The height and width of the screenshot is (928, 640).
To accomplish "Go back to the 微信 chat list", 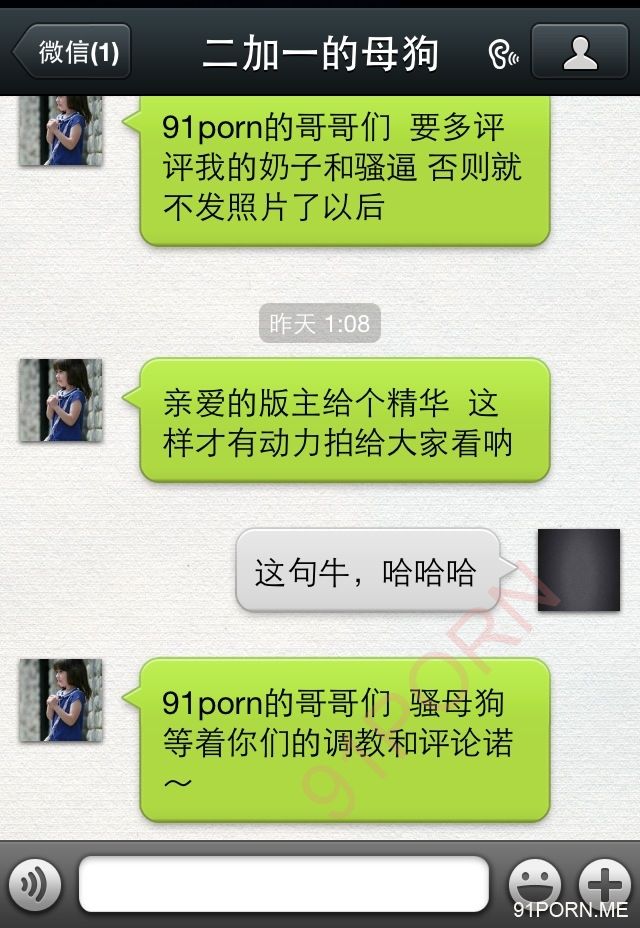I will tap(72, 52).
